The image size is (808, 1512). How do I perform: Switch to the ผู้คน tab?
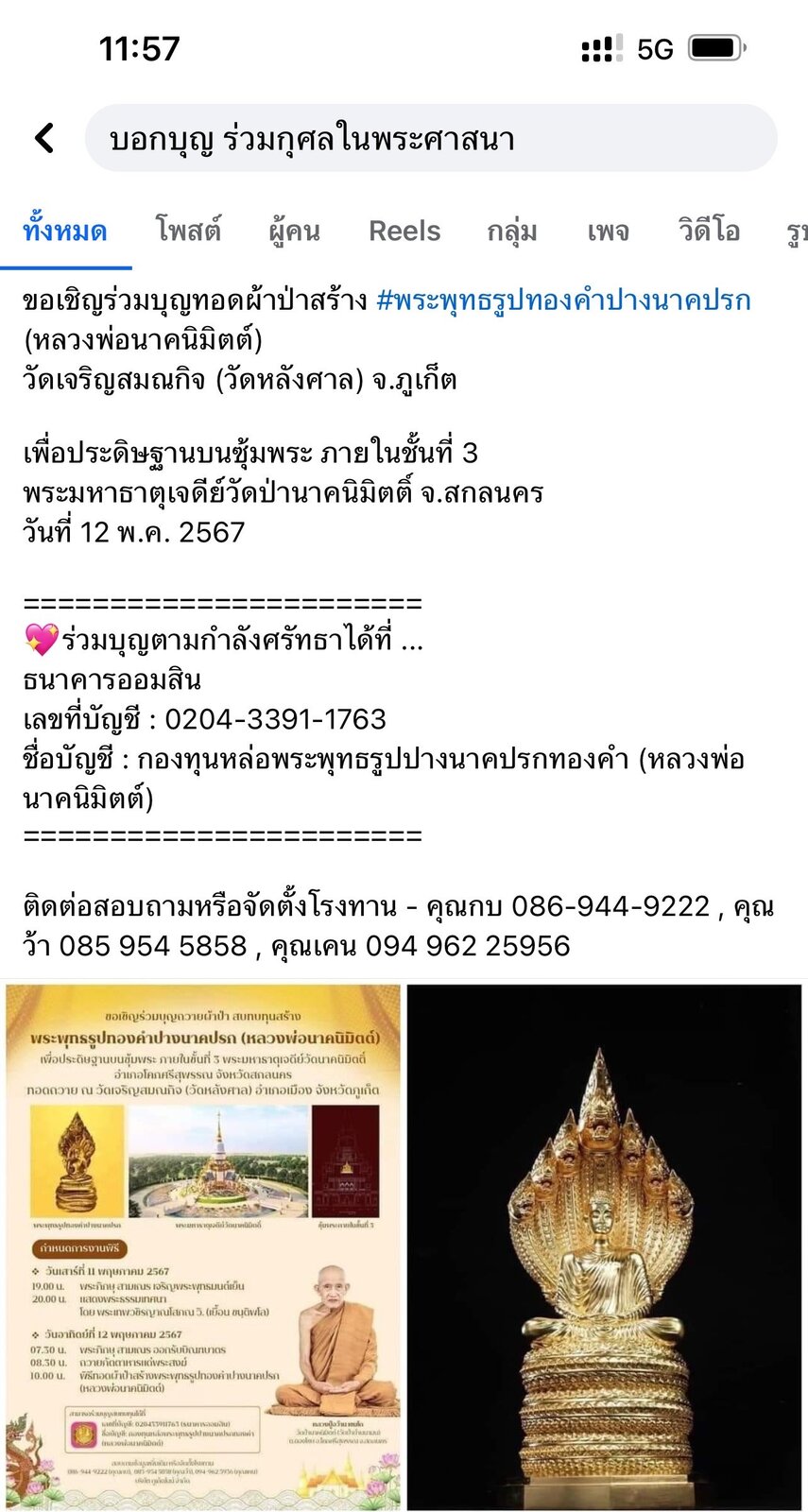point(294,232)
